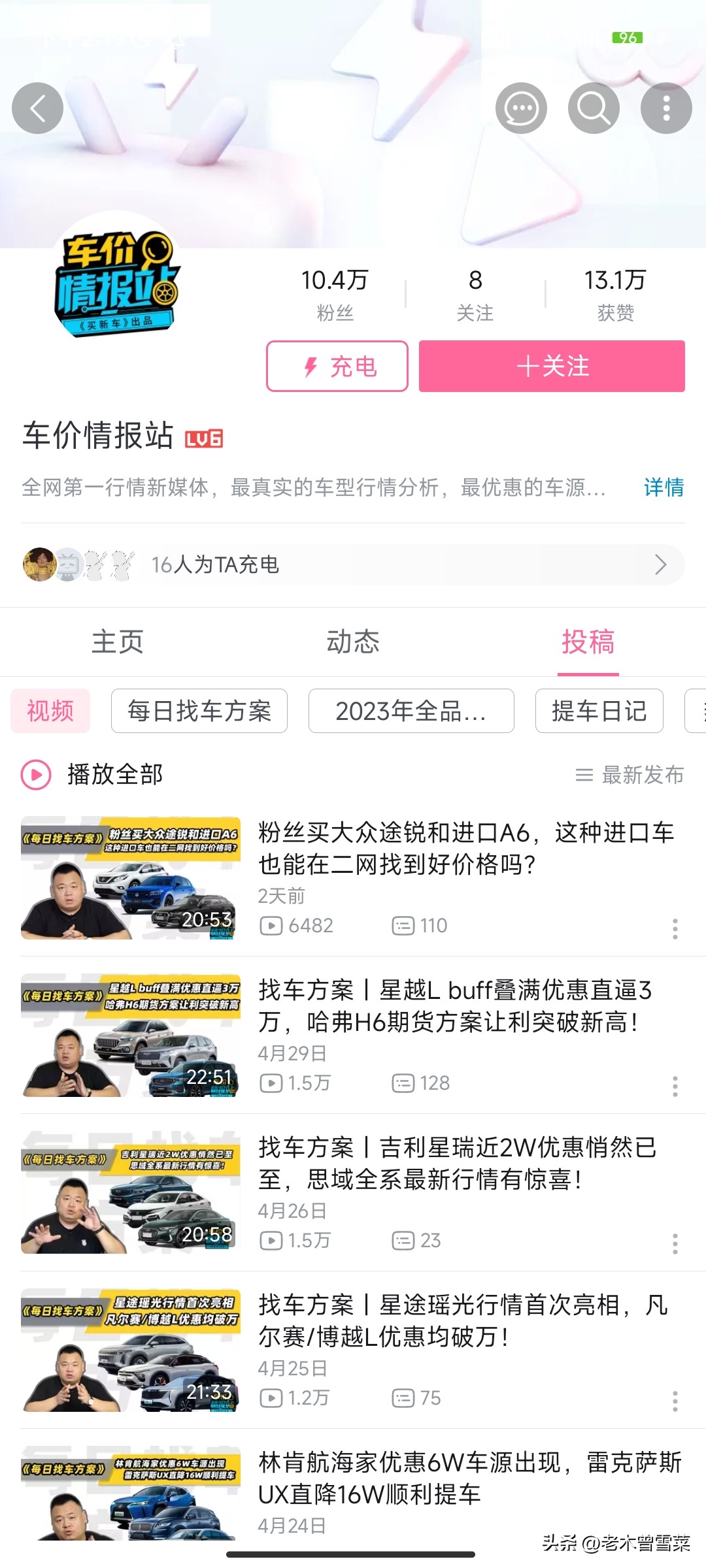Open the message bubble icon
706x1568 pixels.
(521, 108)
